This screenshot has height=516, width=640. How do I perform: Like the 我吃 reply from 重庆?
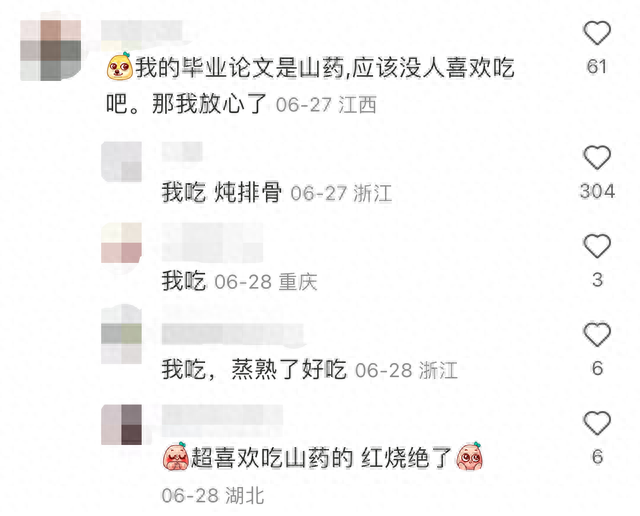click(597, 246)
